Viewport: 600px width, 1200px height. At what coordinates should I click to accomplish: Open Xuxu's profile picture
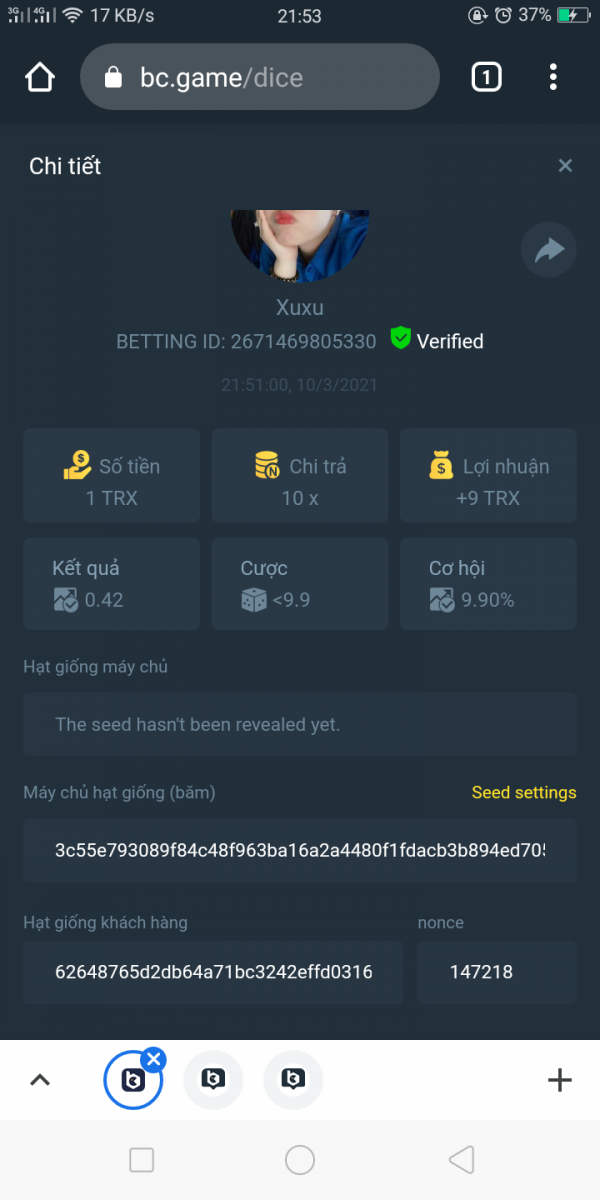[300, 245]
